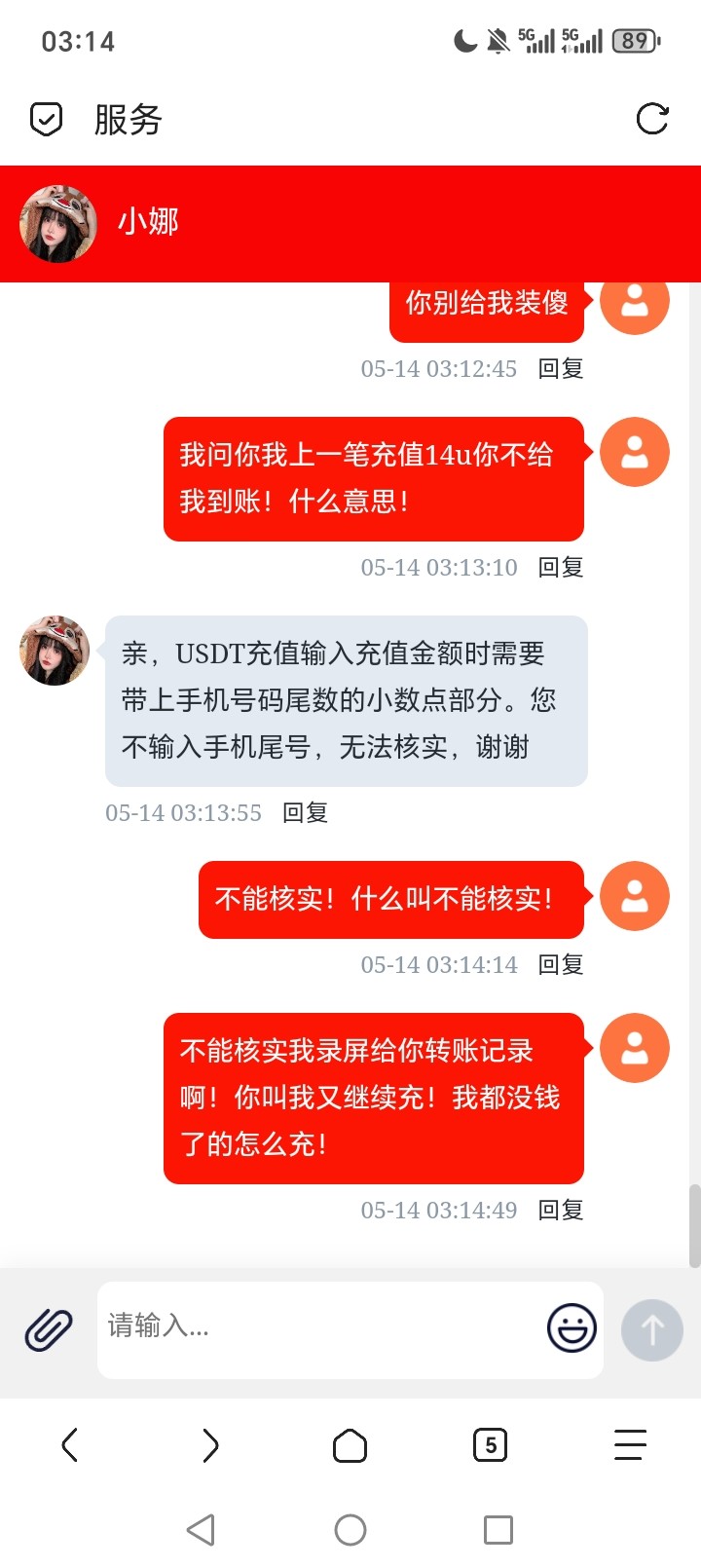The height and width of the screenshot is (1568, 701).
Task: Reply to the 03:14:49 message
Action: 561,1211
